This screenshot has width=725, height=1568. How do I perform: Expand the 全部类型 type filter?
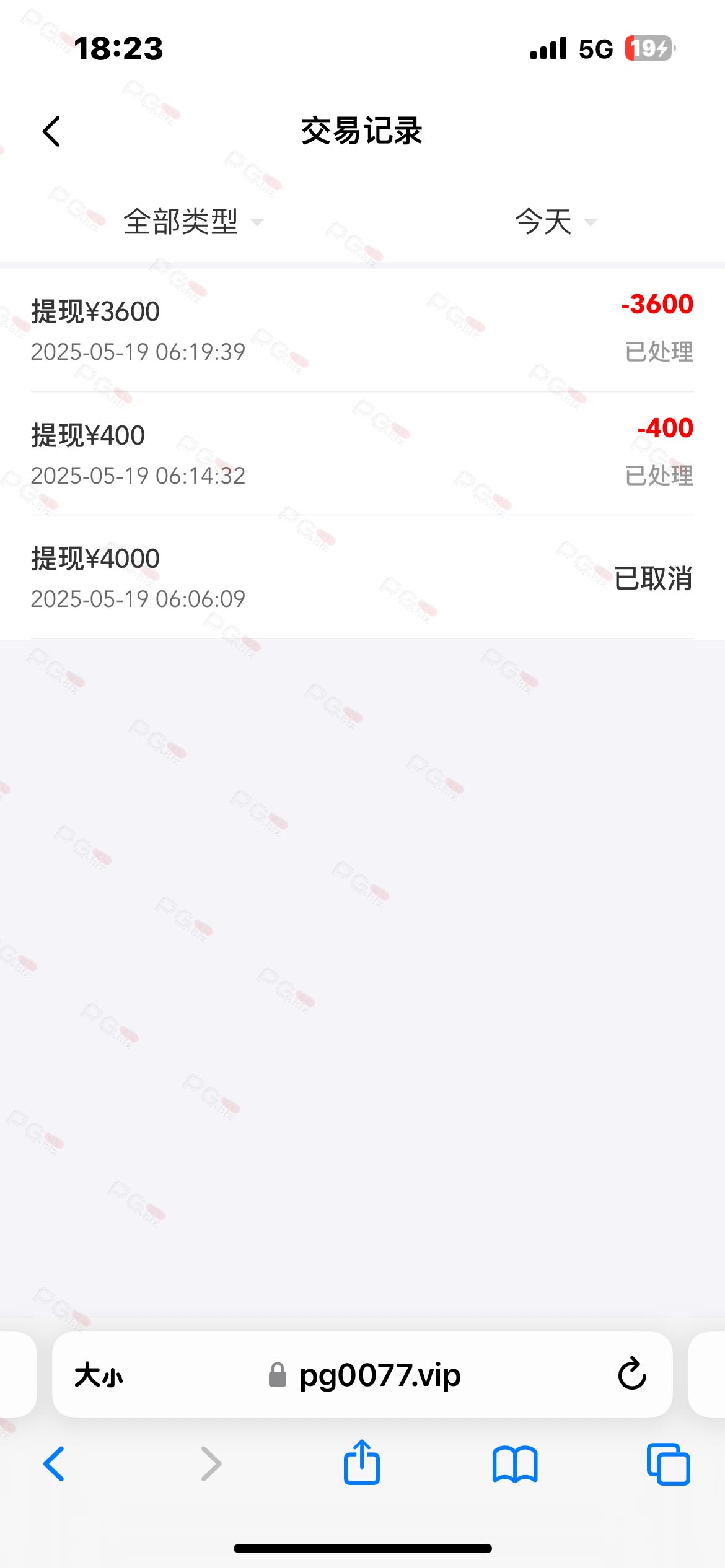pyautogui.click(x=193, y=222)
